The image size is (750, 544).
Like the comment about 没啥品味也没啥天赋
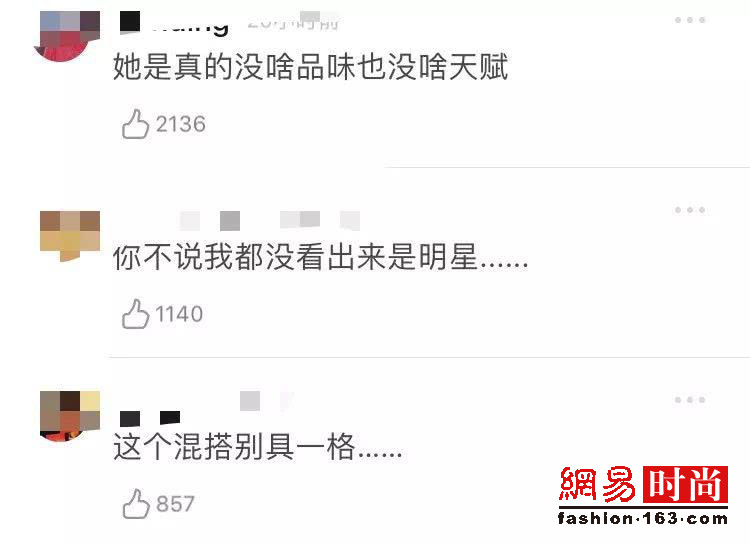pos(136,124)
